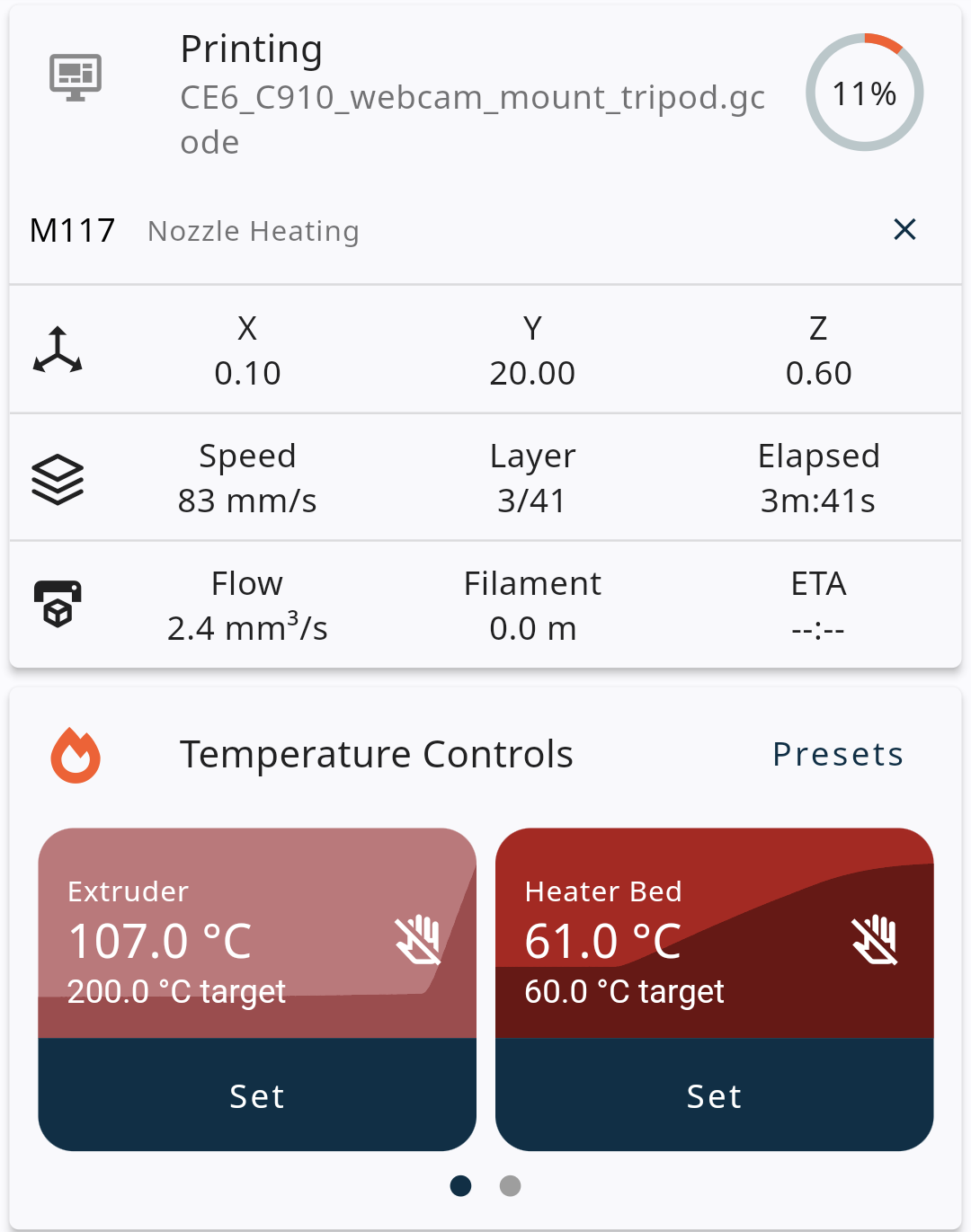Toggle manual control on the Heater Bed card
The image size is (971, 1232).
(875, 941)
